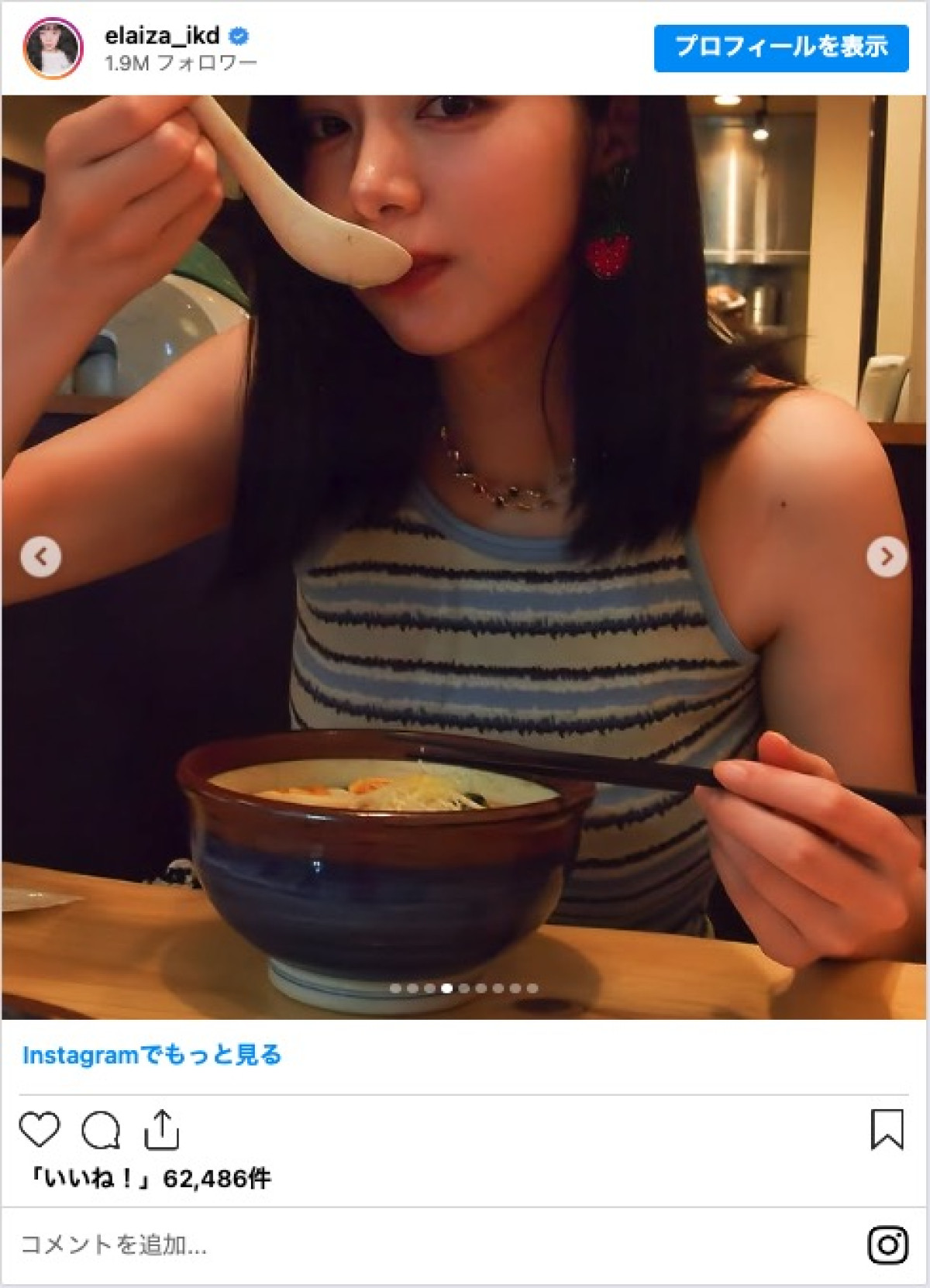Tap the プロフィールを表示 button

point(780,48)
